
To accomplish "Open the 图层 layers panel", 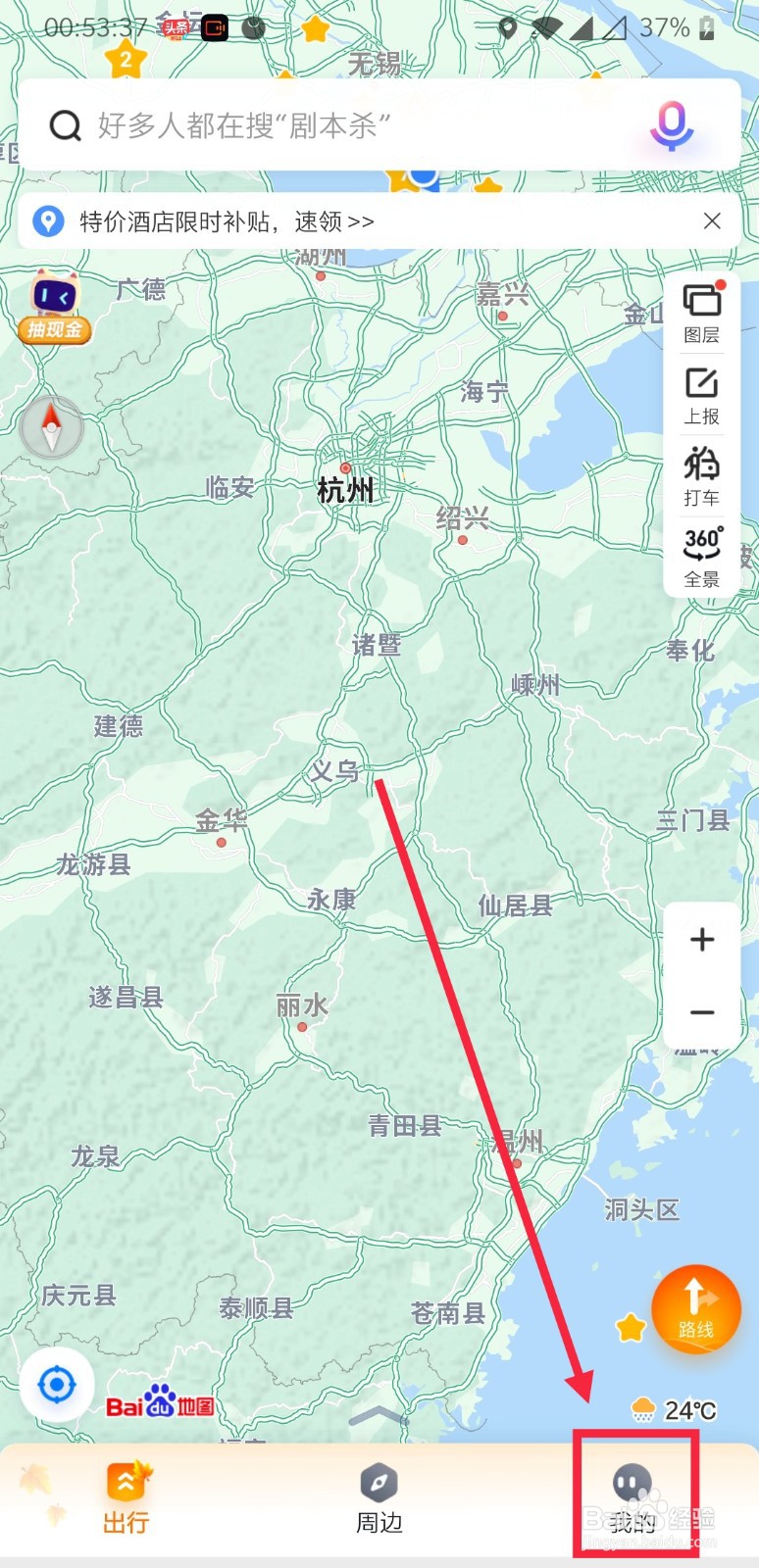I will 702,313.
